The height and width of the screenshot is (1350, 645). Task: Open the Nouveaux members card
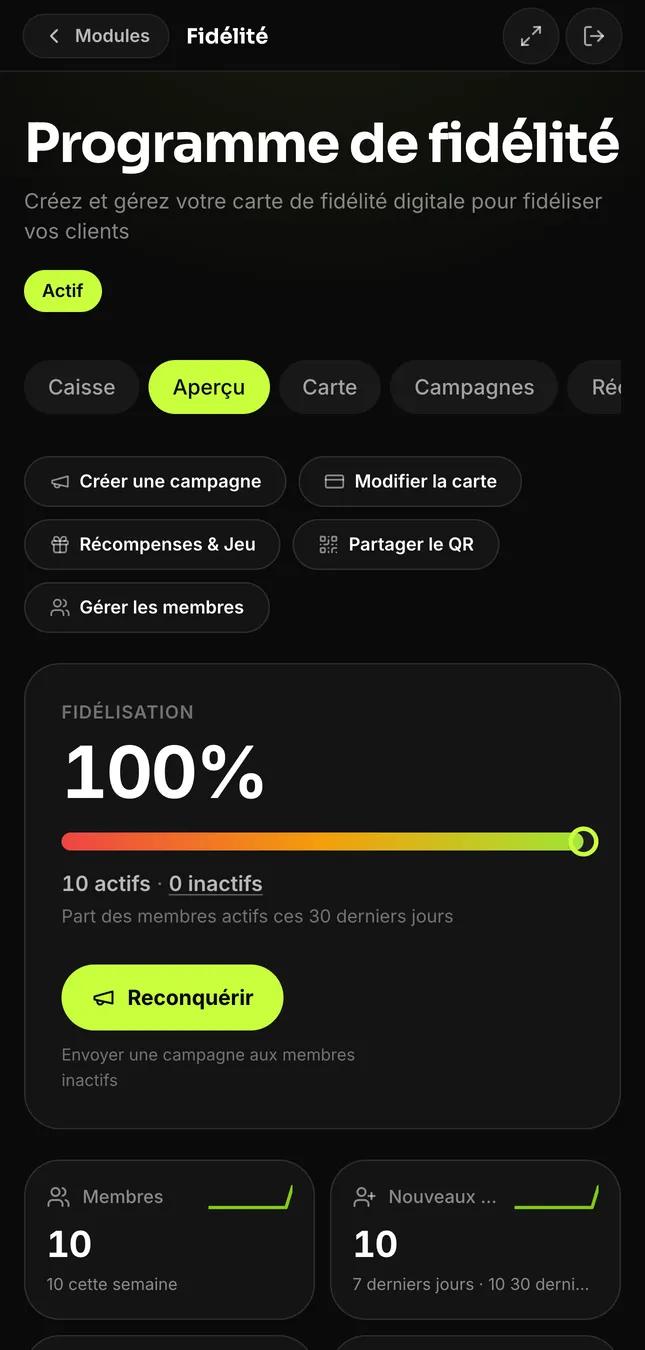(x=475, y=1239)
